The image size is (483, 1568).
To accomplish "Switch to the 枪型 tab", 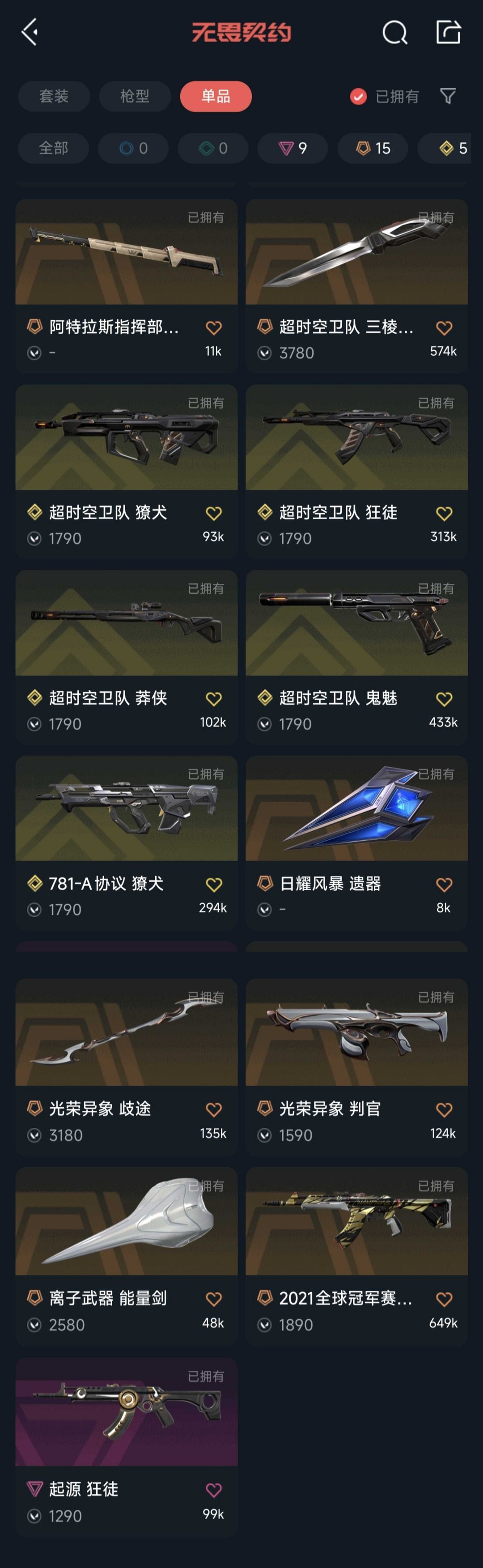I will [135, 96].
